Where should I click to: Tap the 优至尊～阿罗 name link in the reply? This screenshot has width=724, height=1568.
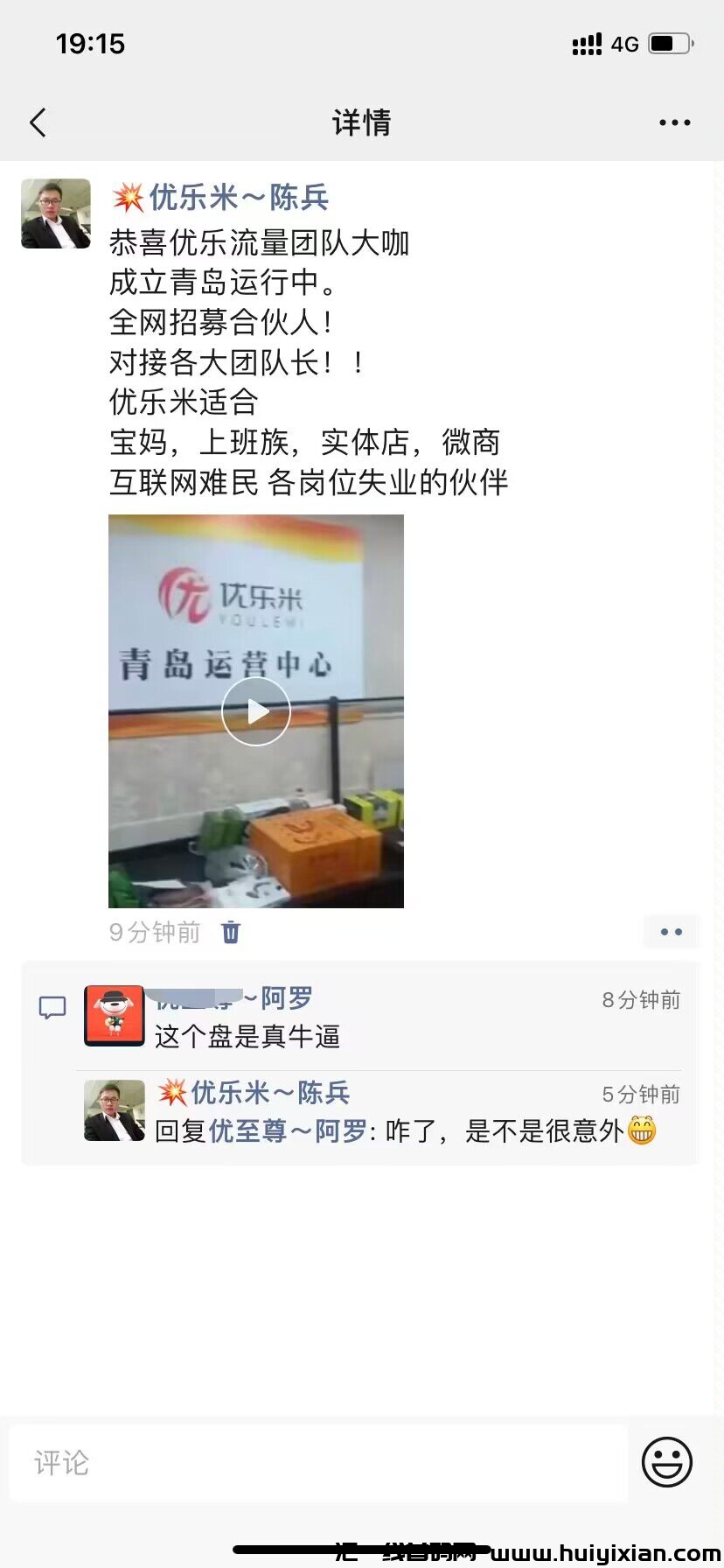[288, 1131]
